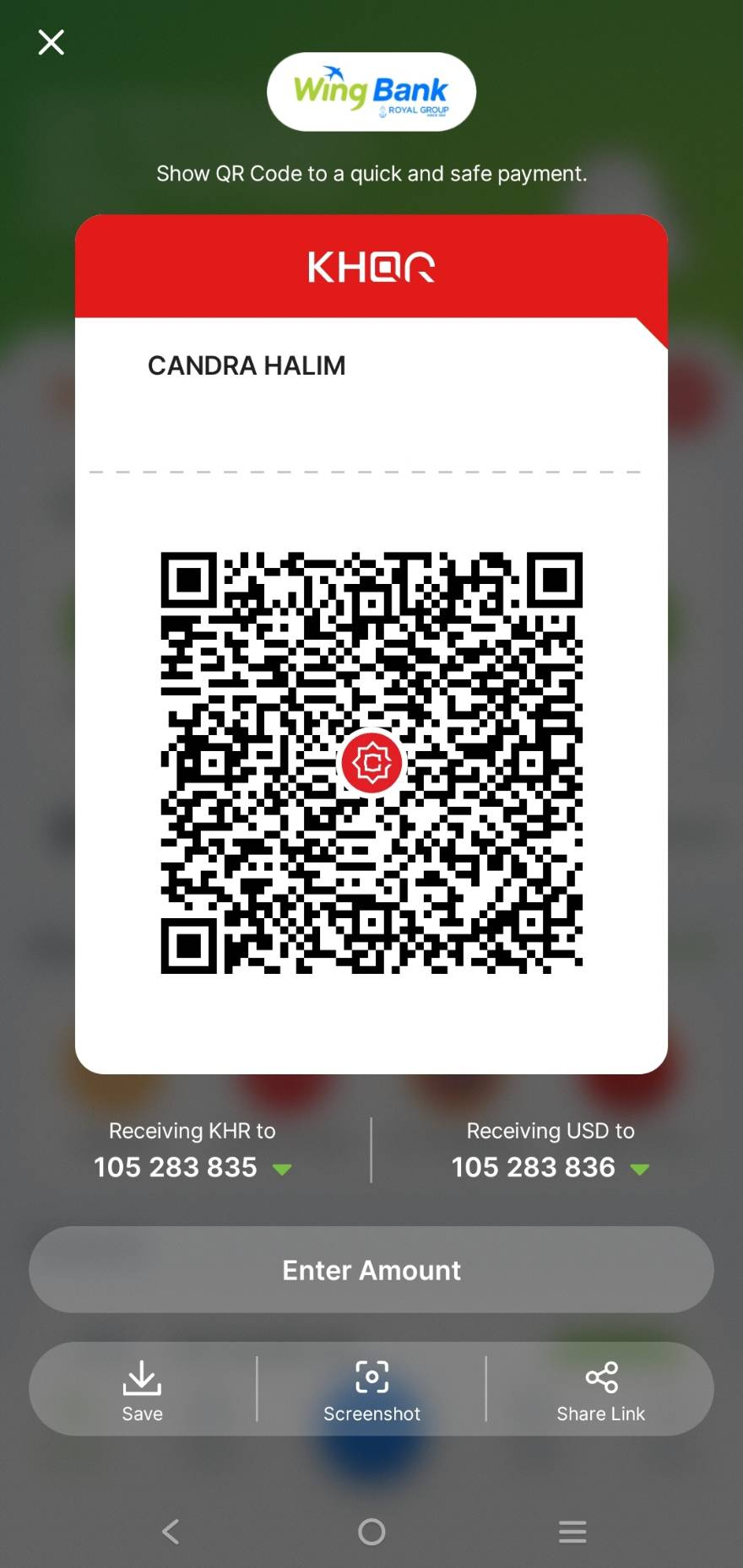Image resolution: width=743 pixels, height=1568 pixels.
Task: Save the QR code
Action: pyautogui.click(x=142, y=1390)
